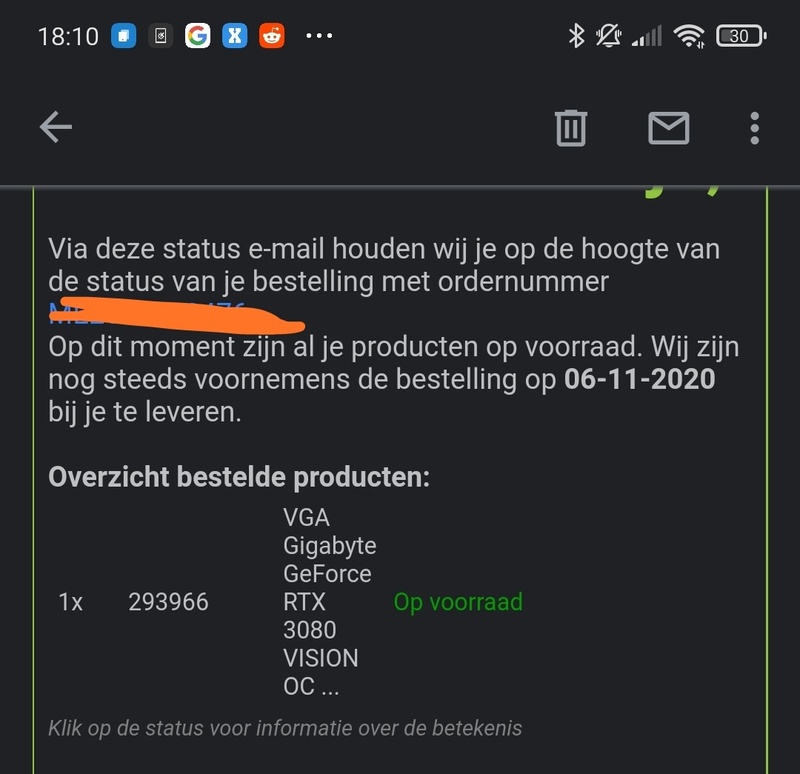This screenshot has height=774, width=800.
Task: Open the overflow menu
Action: [754, 128]
